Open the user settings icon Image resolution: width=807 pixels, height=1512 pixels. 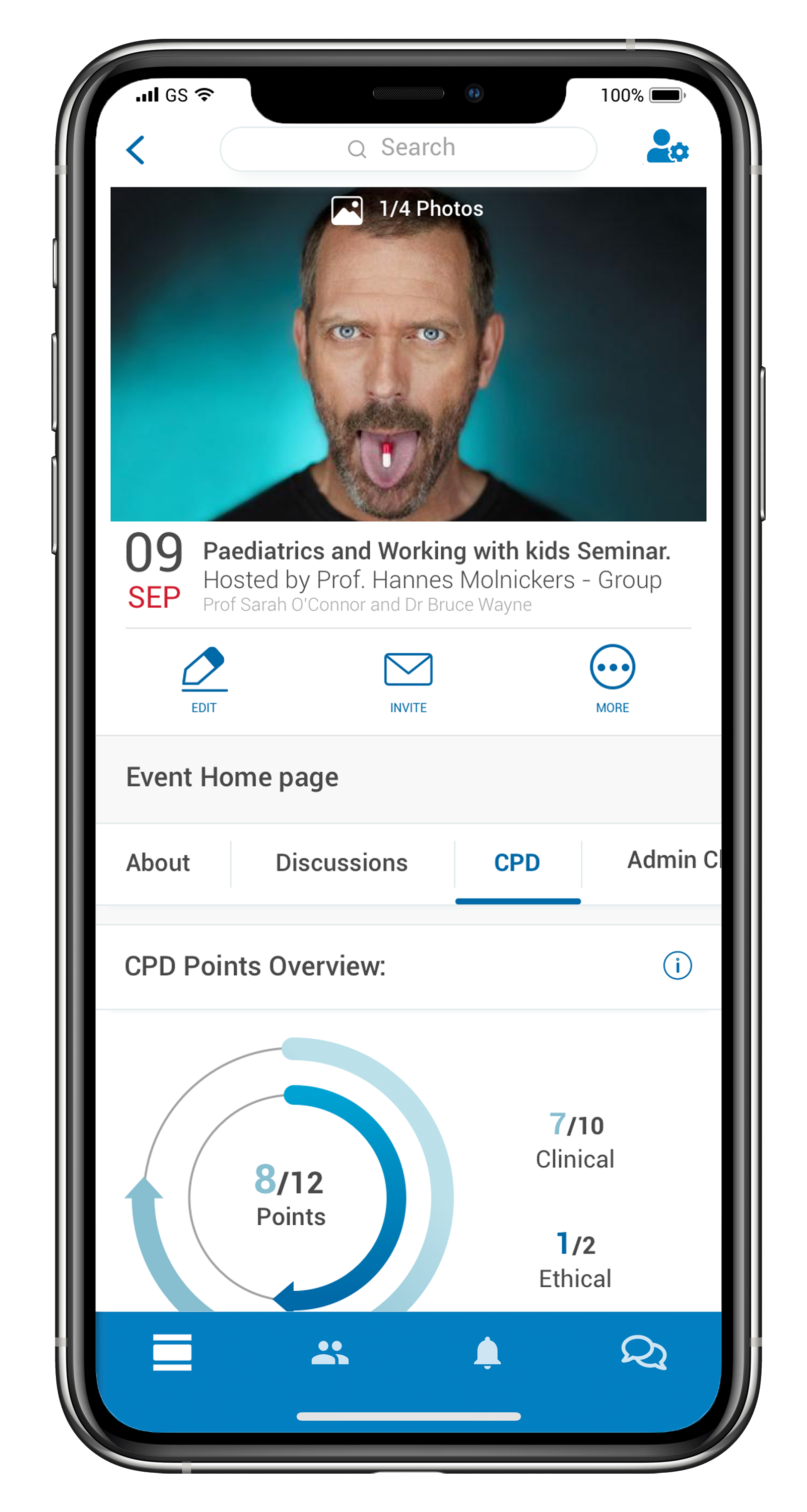pos(667,146)
